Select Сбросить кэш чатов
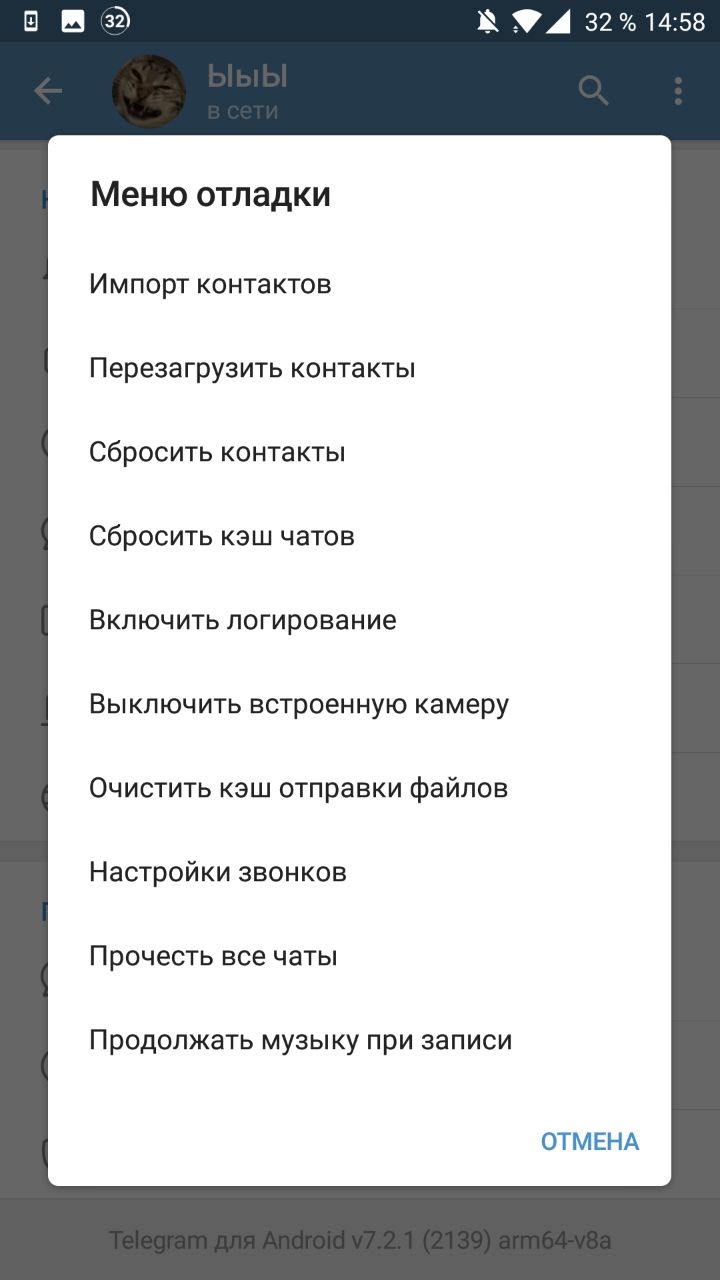This screenshot has width=720, height=1280. click(x=222, y=536)
